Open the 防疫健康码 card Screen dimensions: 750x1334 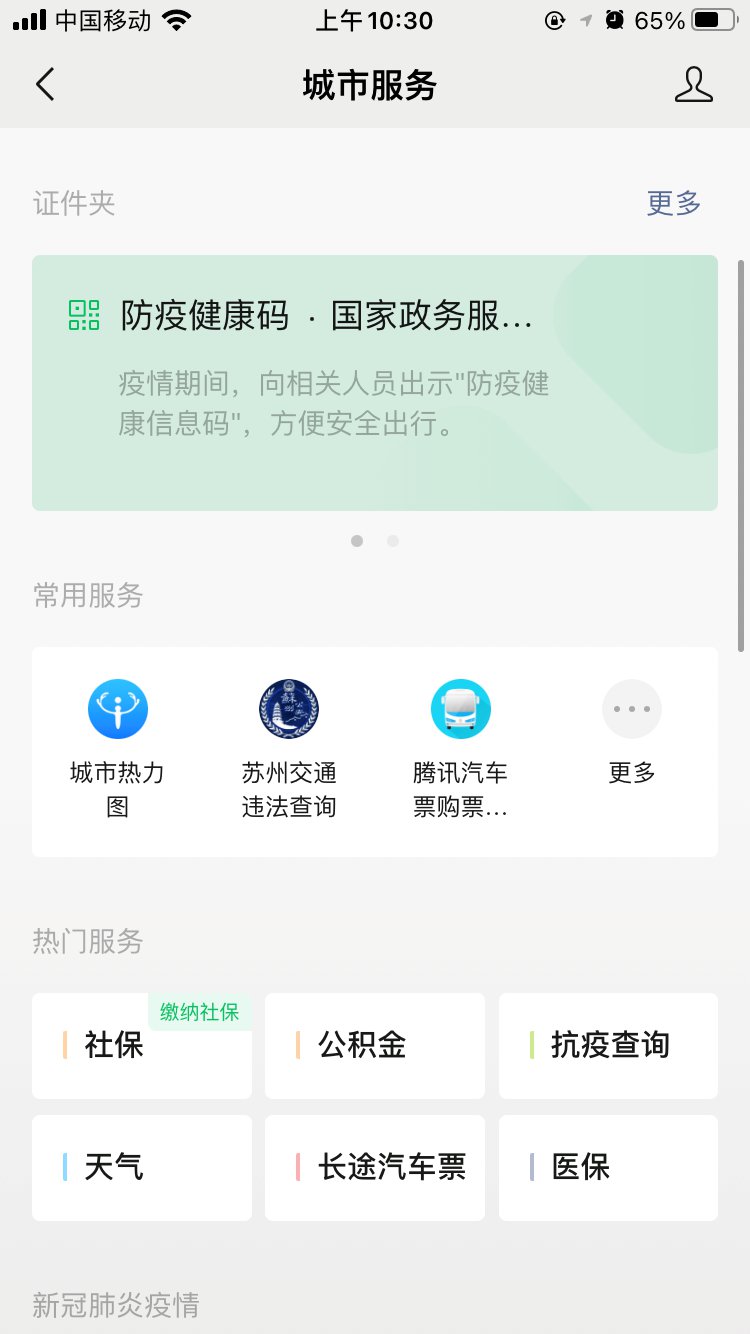click(x=374, y=382)
